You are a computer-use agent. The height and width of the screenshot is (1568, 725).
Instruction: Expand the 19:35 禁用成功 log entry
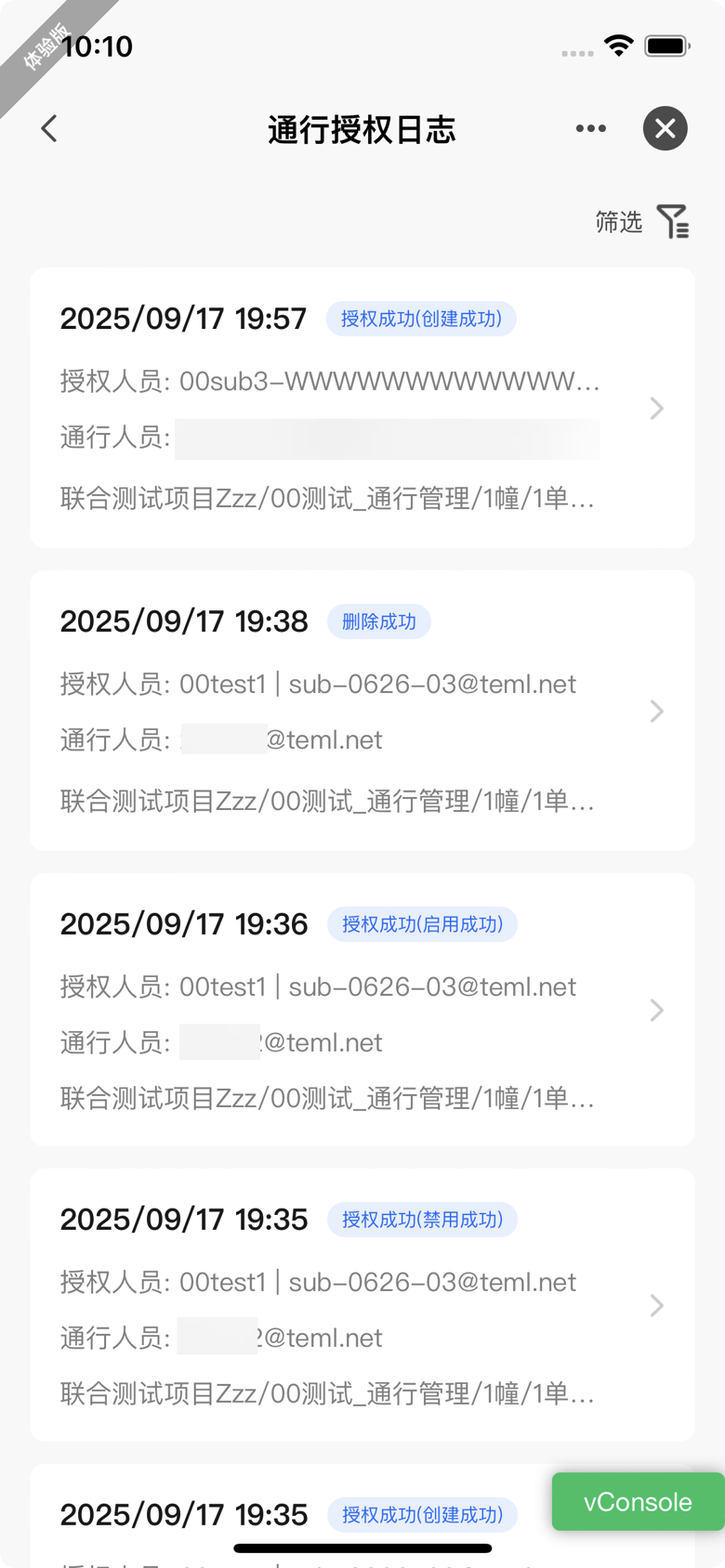657,1305
